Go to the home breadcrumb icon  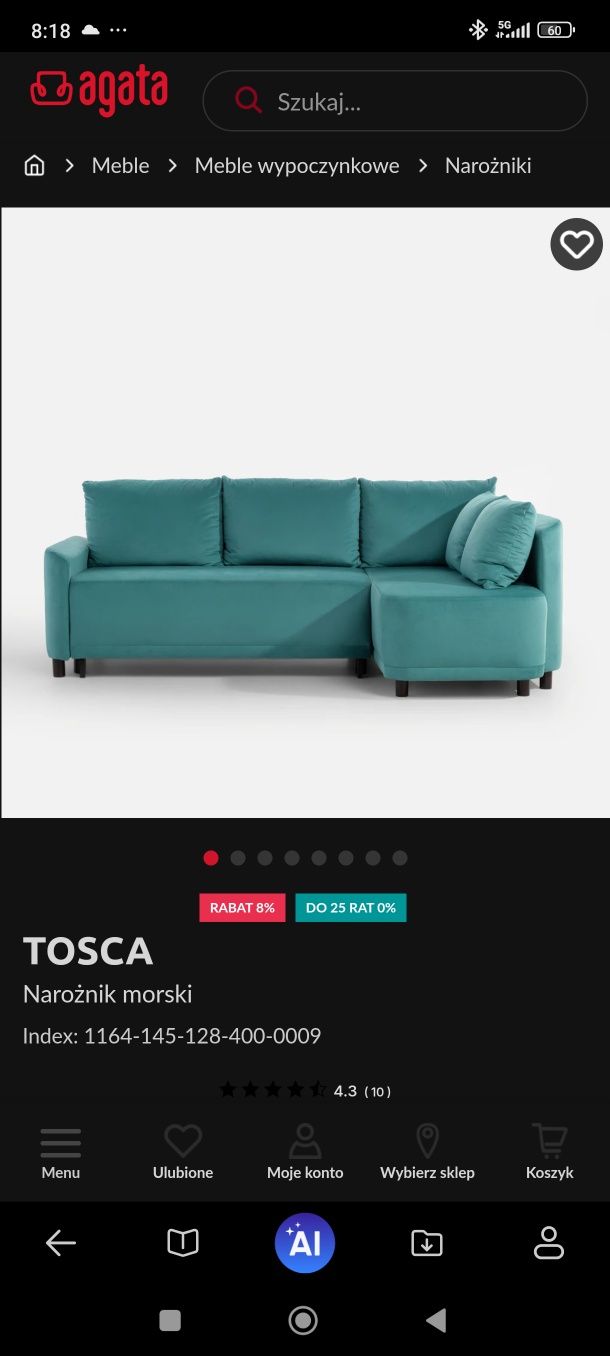click(x=35, y=166)
